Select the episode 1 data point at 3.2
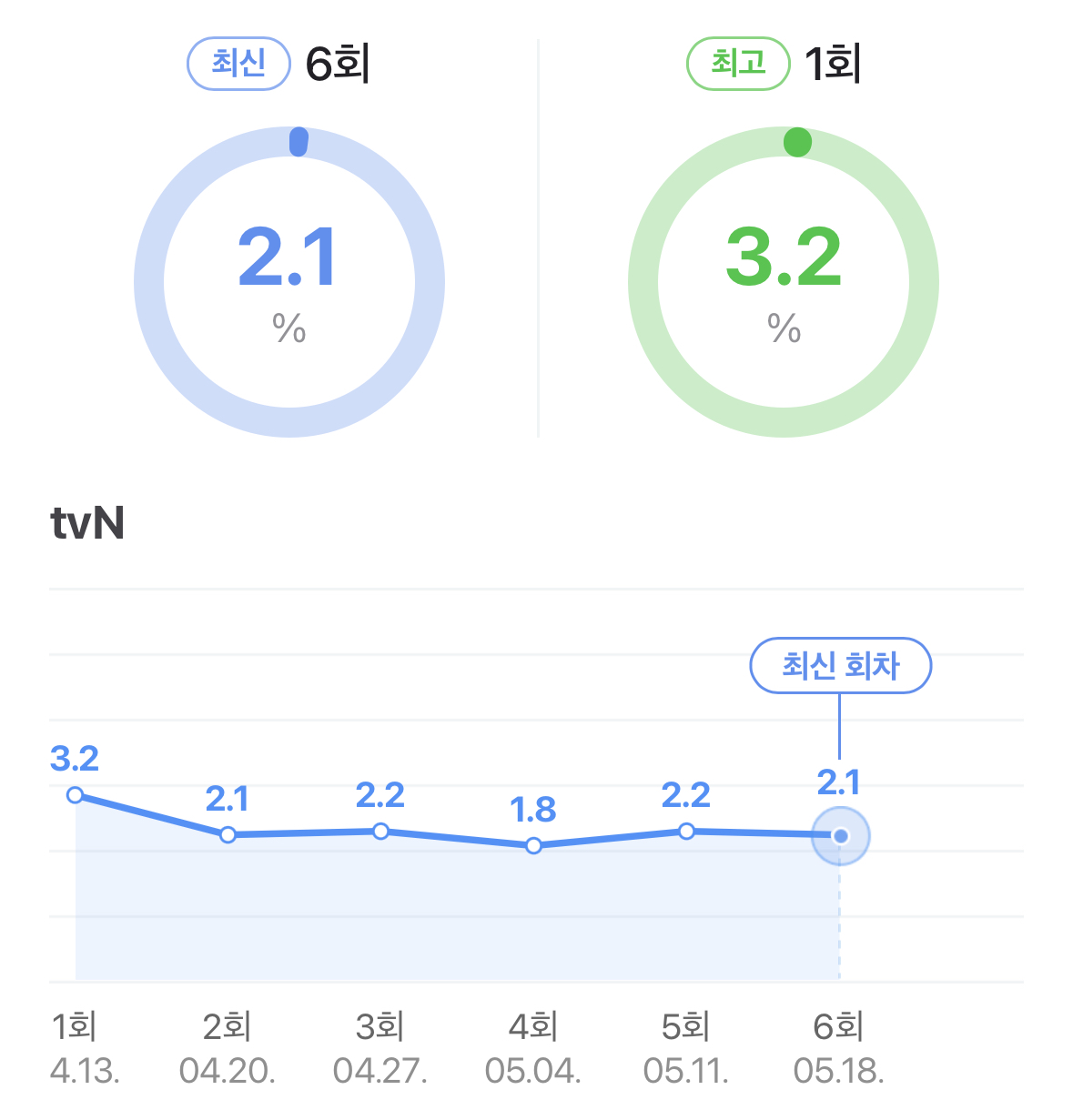1073x1120 pixels. click(x=76, y=795)
